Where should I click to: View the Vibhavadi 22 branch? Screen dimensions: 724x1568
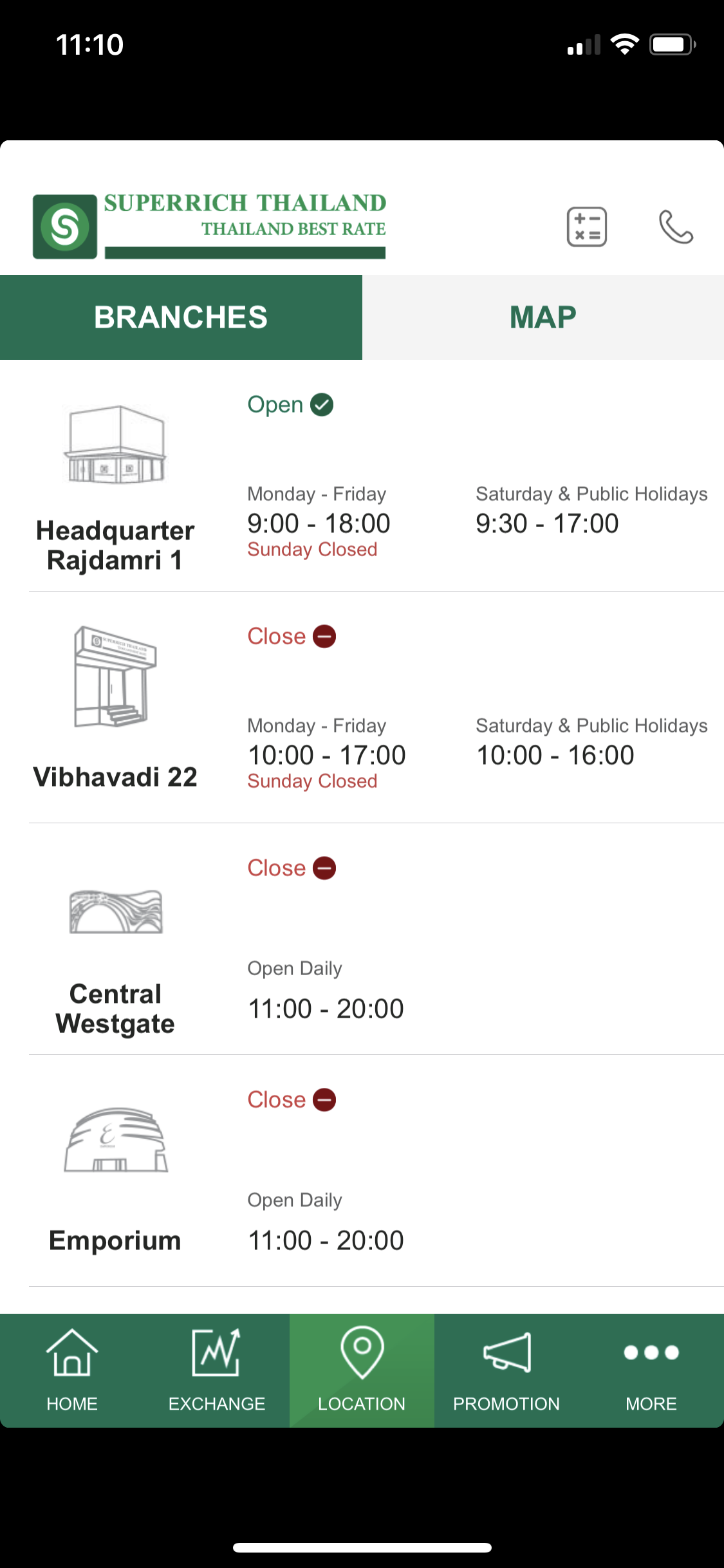point(116,776)
